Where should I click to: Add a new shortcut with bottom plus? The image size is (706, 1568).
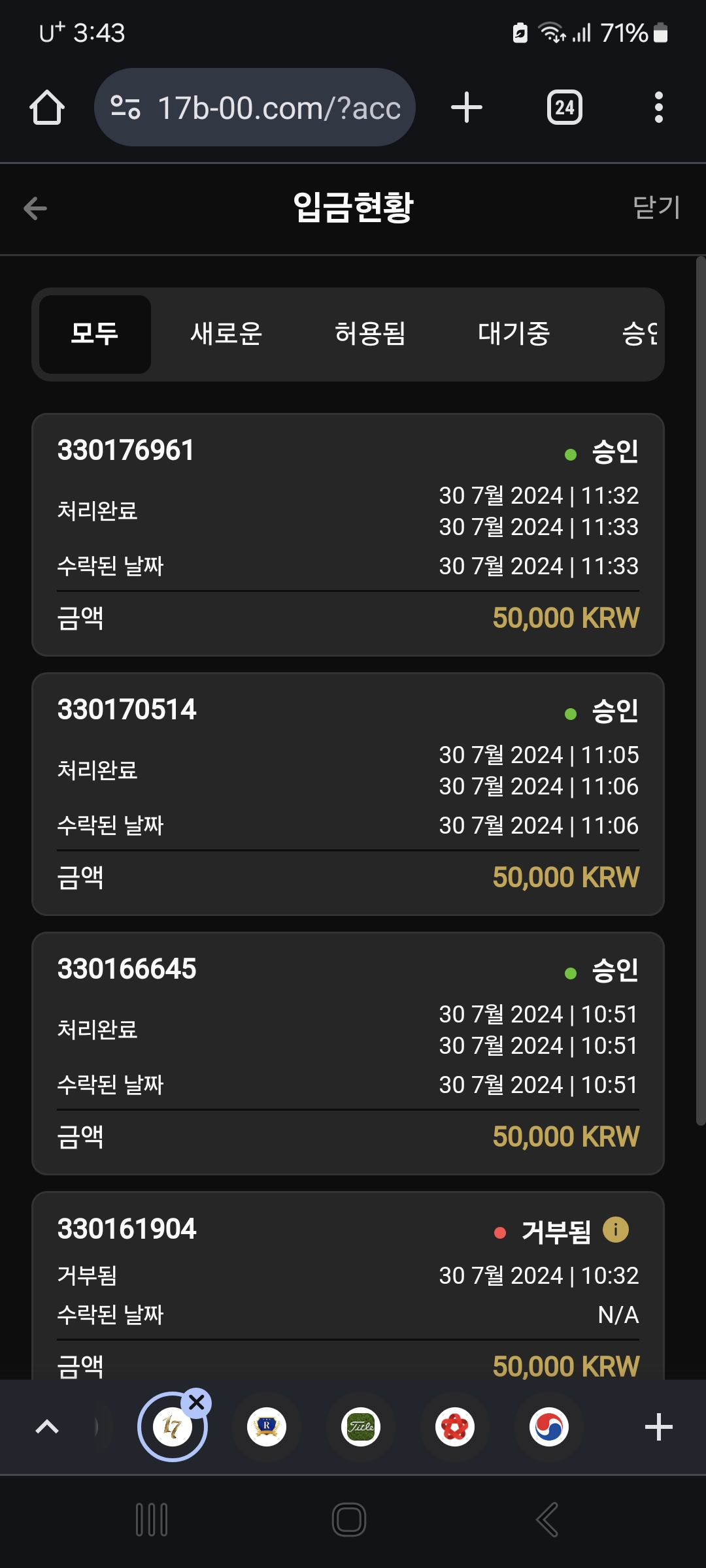pyautogui.click(x=659, y=1427)
